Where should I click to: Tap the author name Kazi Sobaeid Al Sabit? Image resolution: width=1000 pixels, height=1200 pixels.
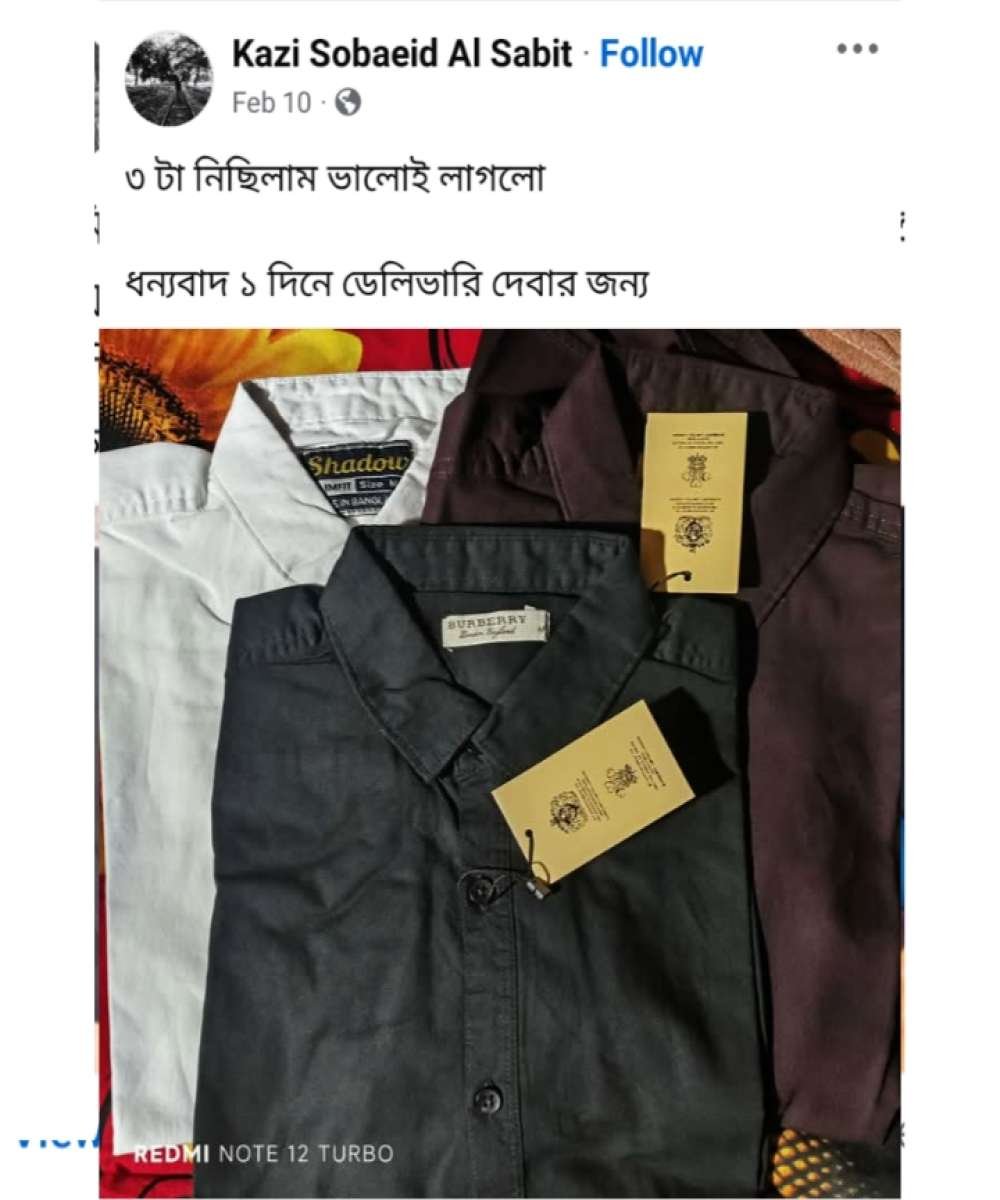(402, 54)
